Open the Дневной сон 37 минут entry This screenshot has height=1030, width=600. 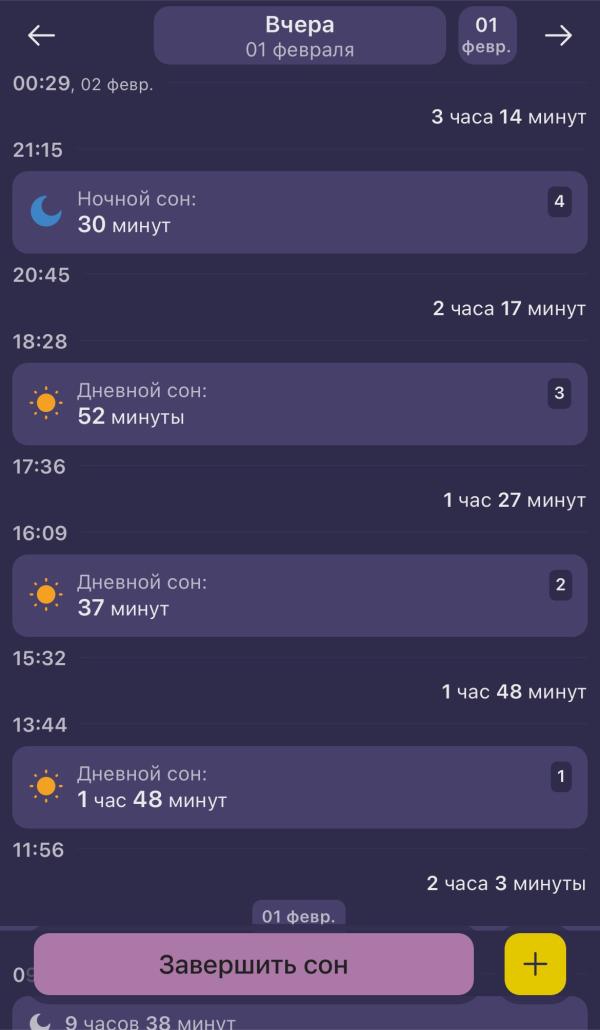click(300, 596)
